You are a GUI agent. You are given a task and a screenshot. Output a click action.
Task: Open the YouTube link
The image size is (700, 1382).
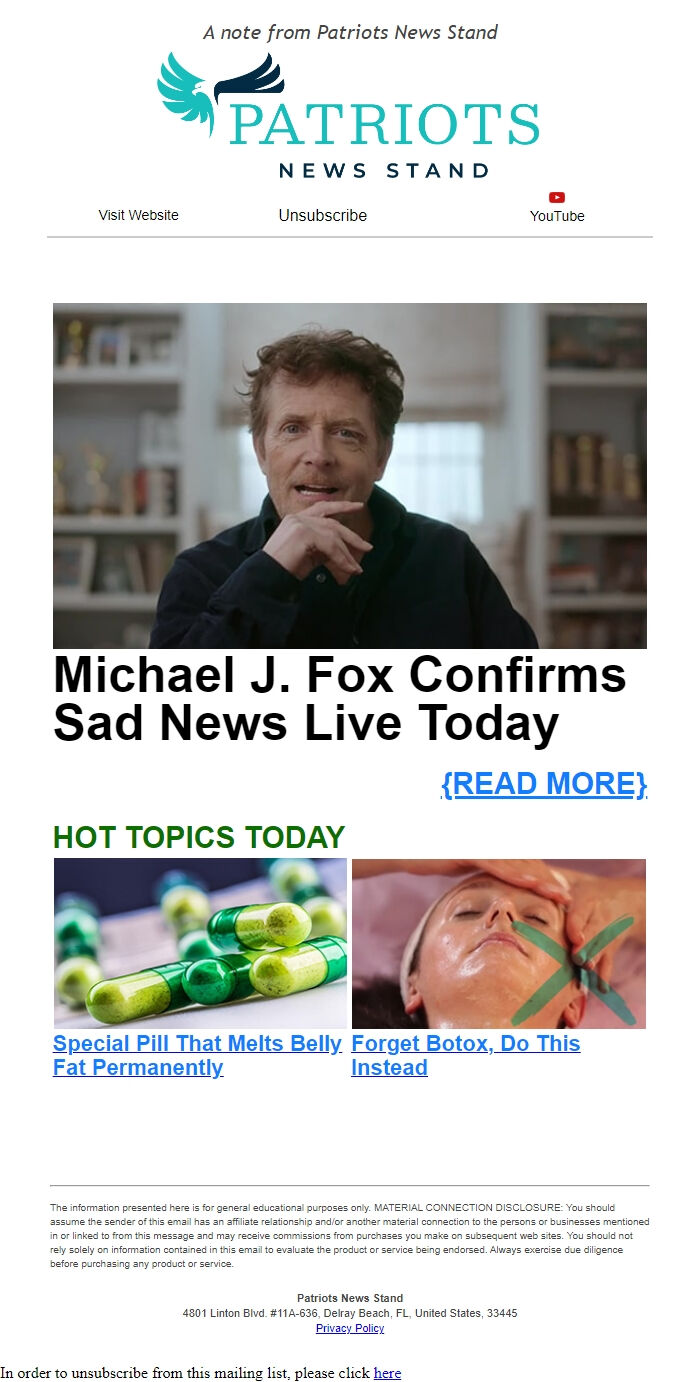(x=557, y=208)
